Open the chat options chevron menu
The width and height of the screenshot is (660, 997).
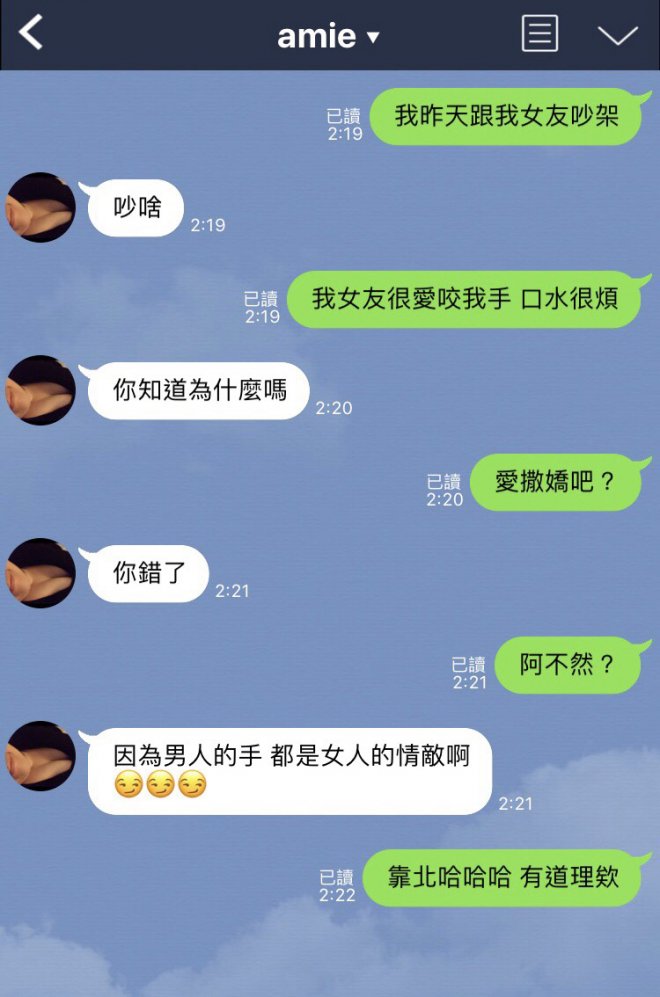click(617, 35)
